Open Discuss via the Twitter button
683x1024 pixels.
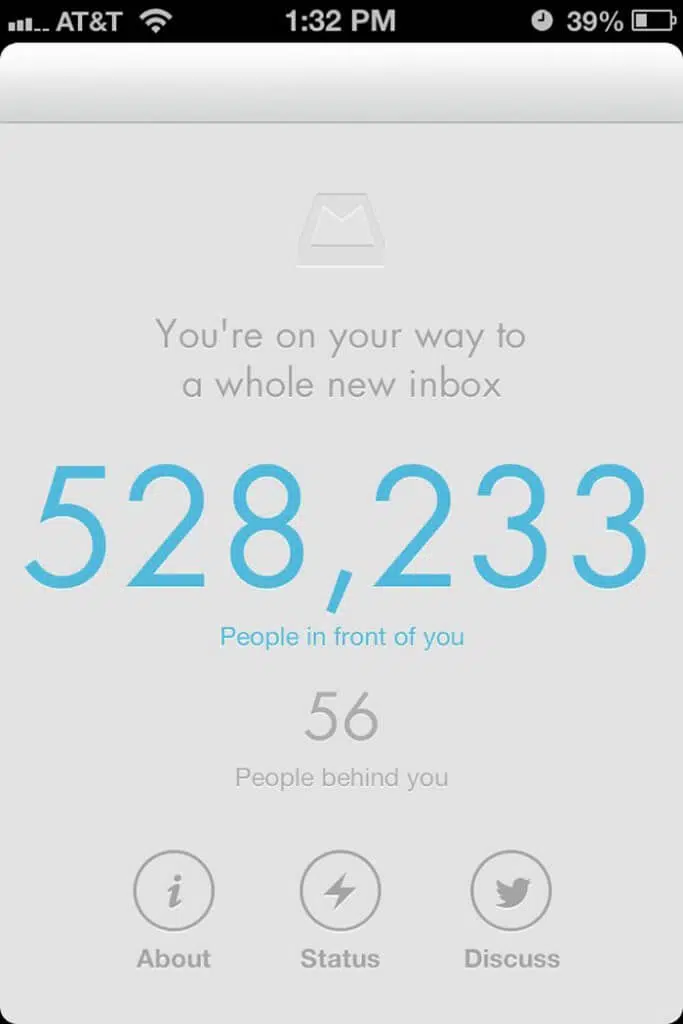(511, 891)
